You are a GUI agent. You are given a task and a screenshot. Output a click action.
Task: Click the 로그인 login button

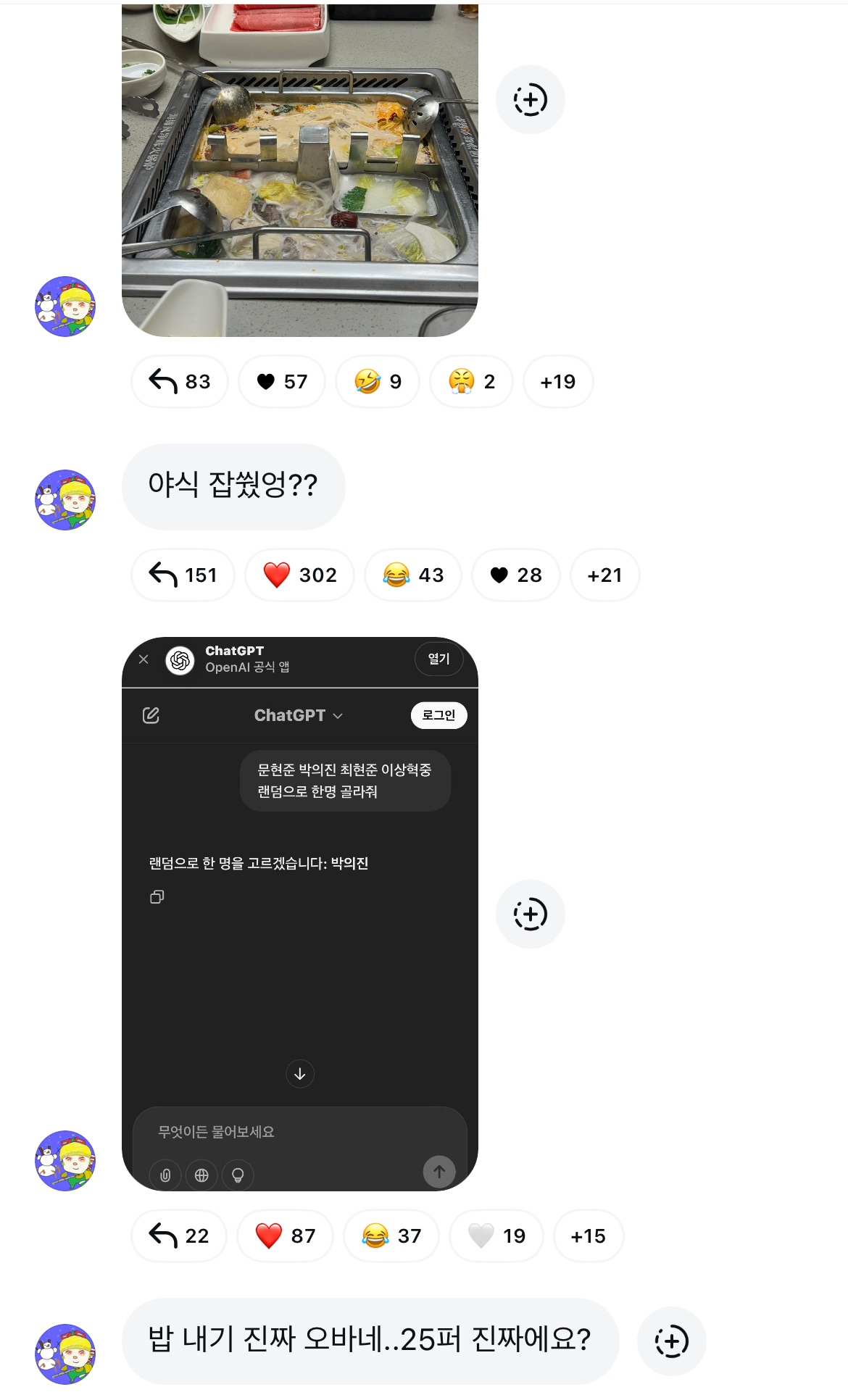438,715
